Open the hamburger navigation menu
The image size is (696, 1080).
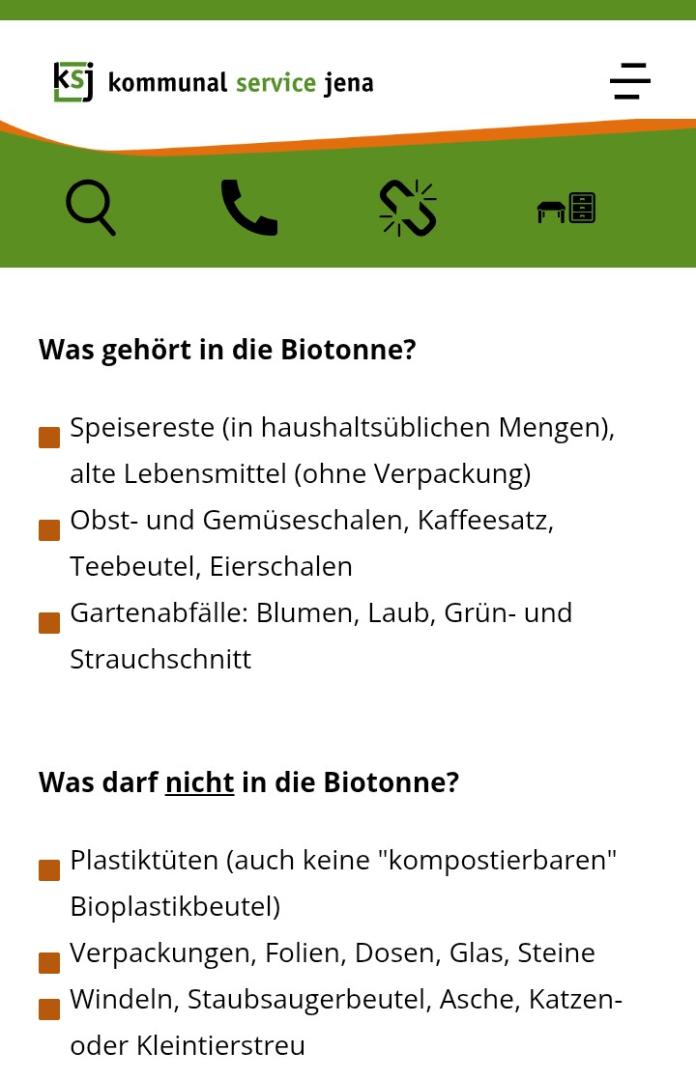click(x=630, y=81)
